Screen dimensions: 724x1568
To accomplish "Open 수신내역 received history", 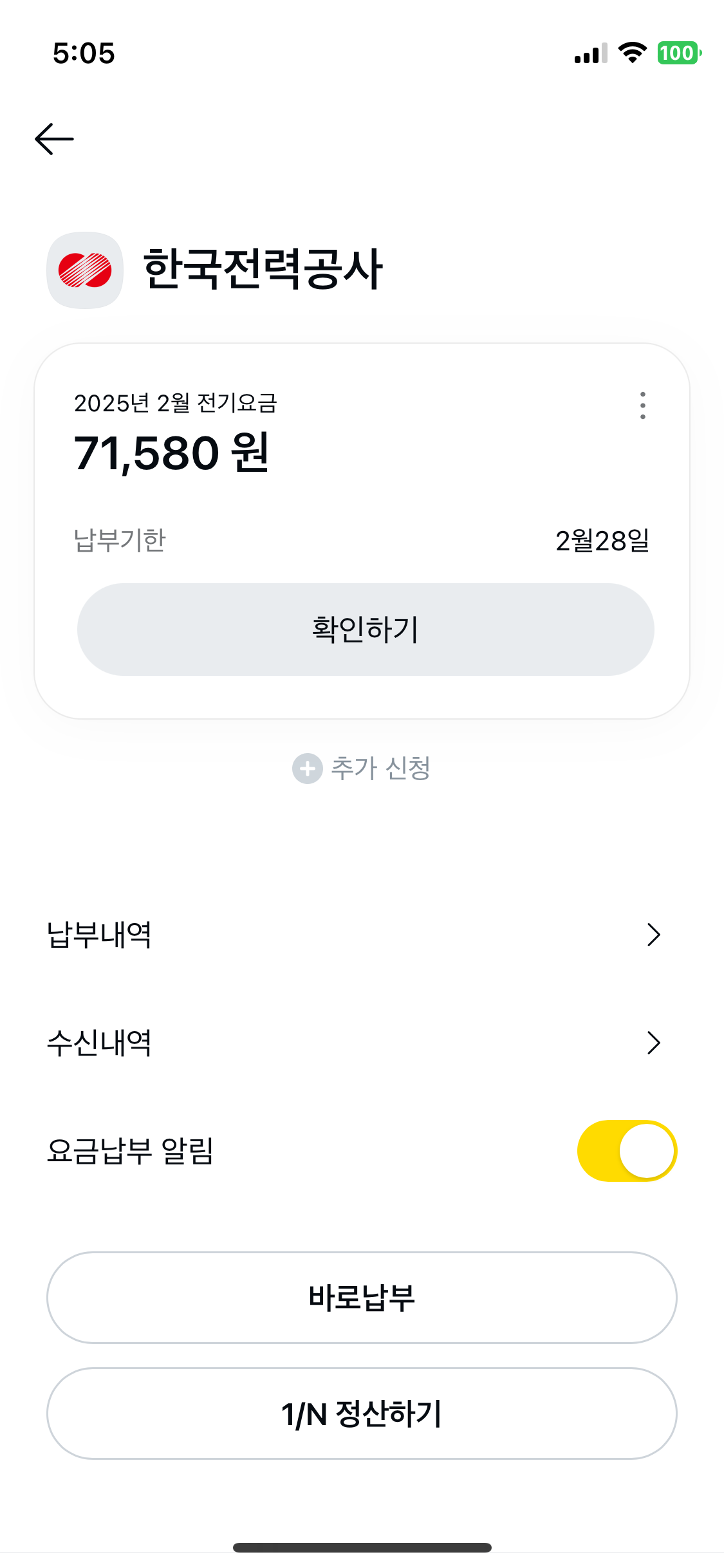I will 354,1043.
